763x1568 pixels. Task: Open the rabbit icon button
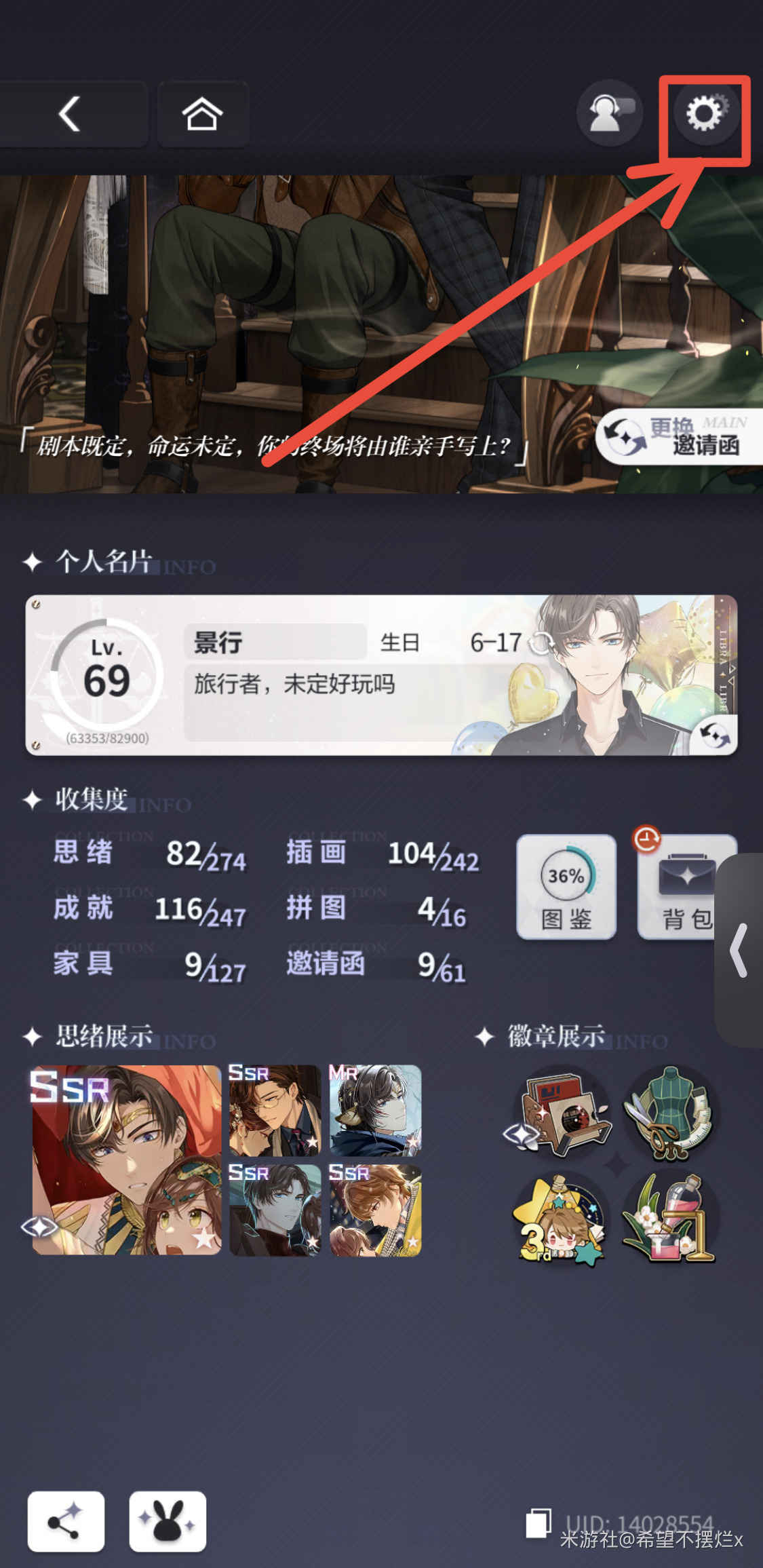[x=168, y=1521]
